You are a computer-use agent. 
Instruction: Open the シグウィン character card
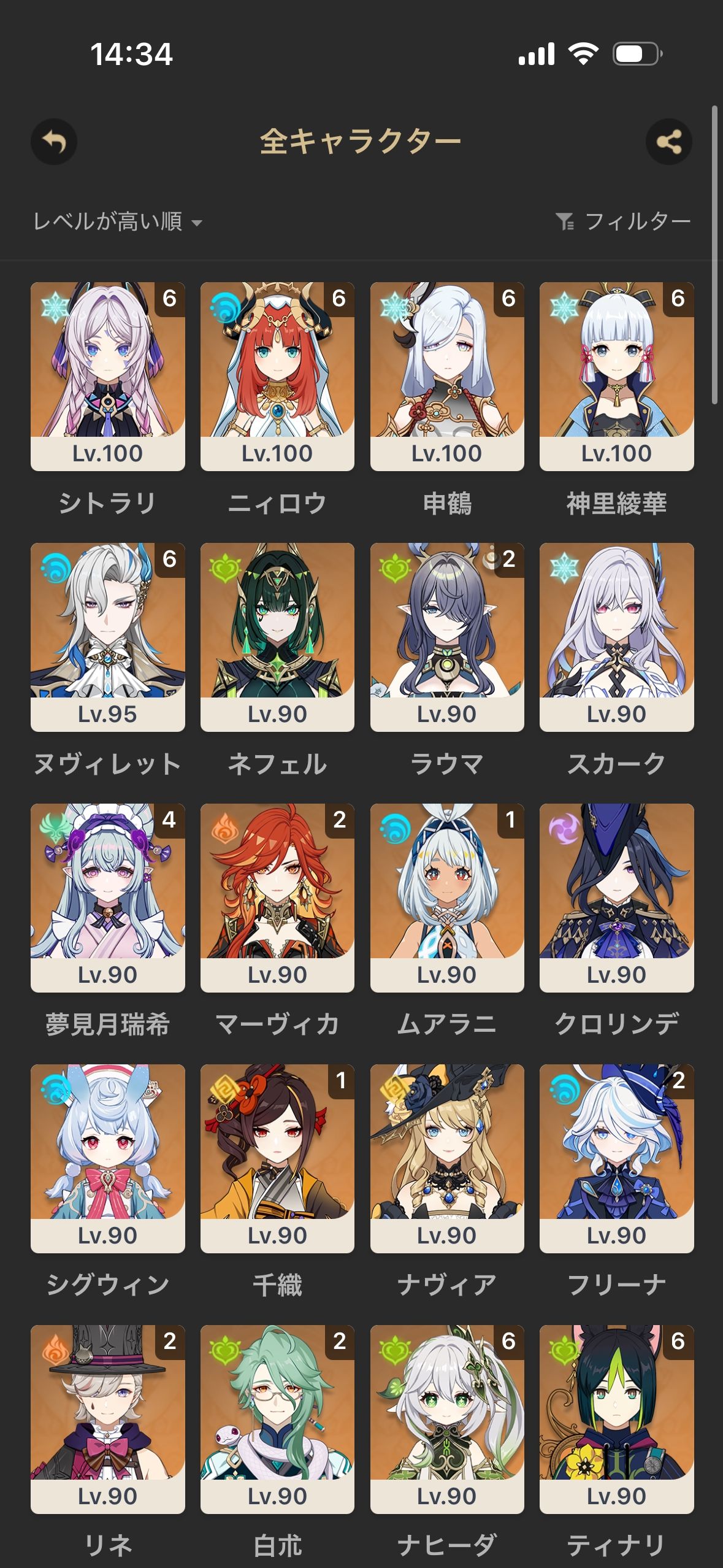pyautogui.click(x=107, y=1158)
